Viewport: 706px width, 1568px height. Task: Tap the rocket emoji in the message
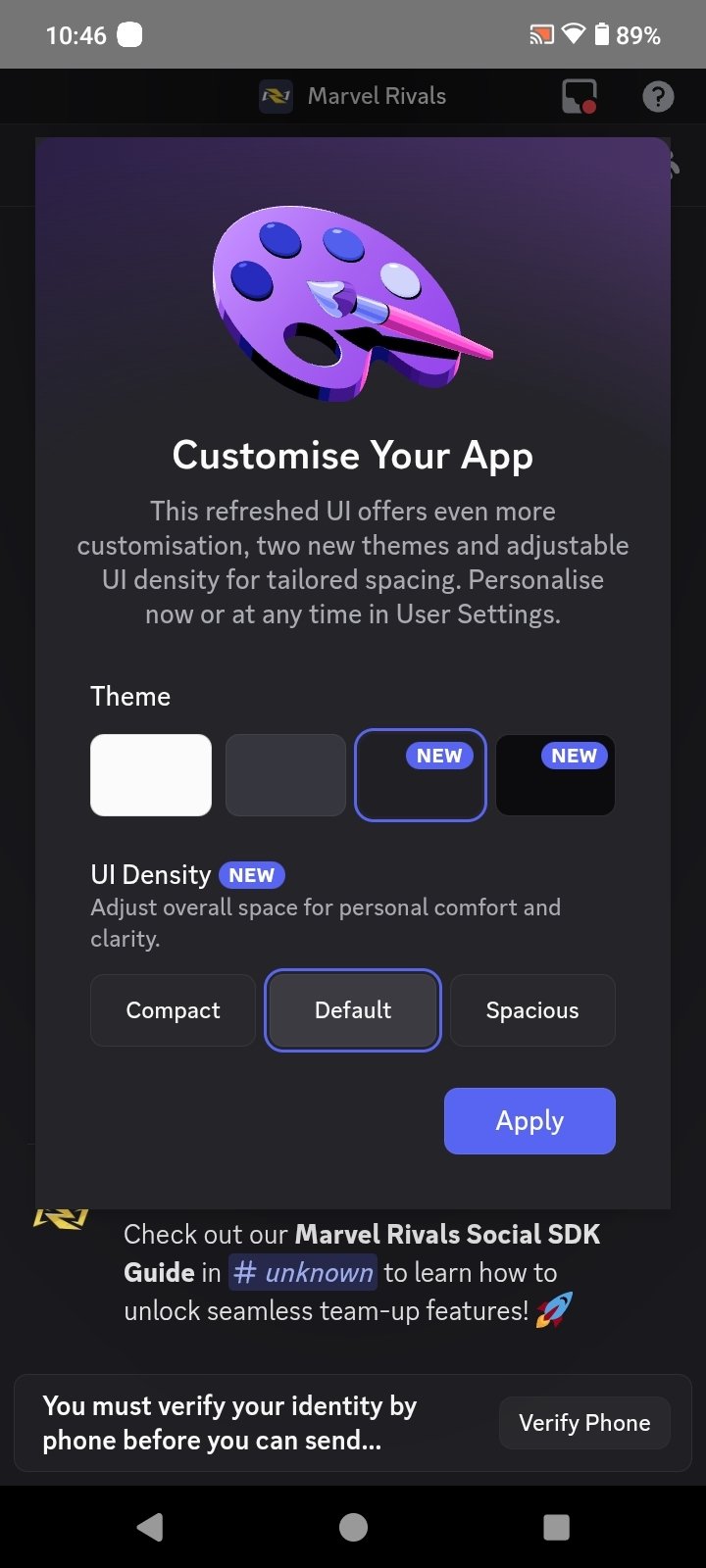[x=556, y=1310]
